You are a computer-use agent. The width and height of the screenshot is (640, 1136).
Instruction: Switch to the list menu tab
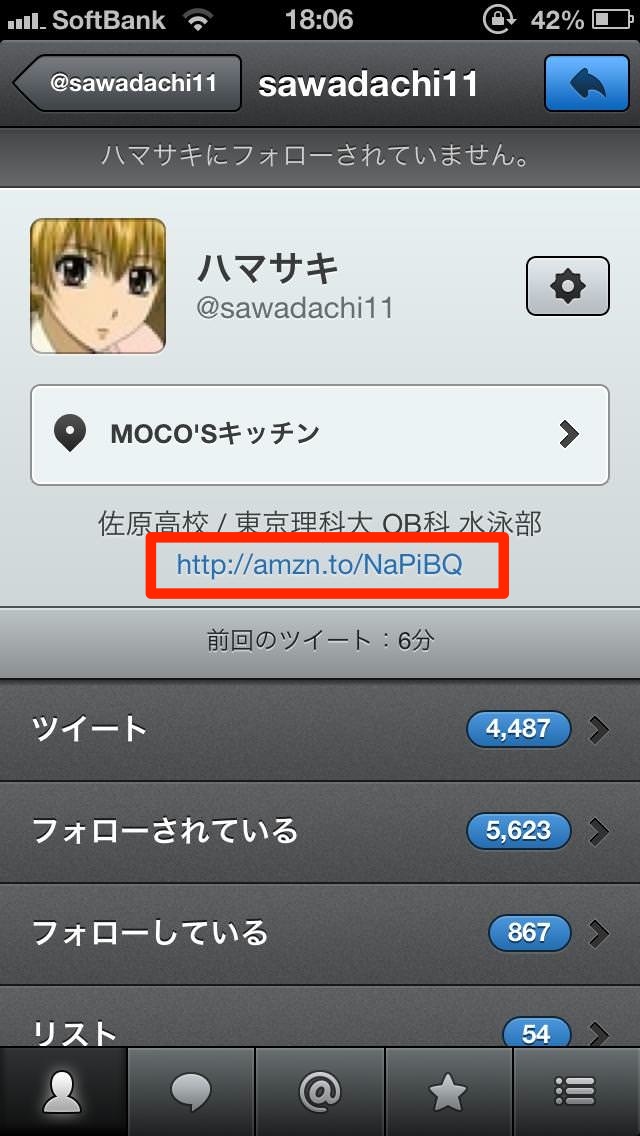[x=576, y=1092]
